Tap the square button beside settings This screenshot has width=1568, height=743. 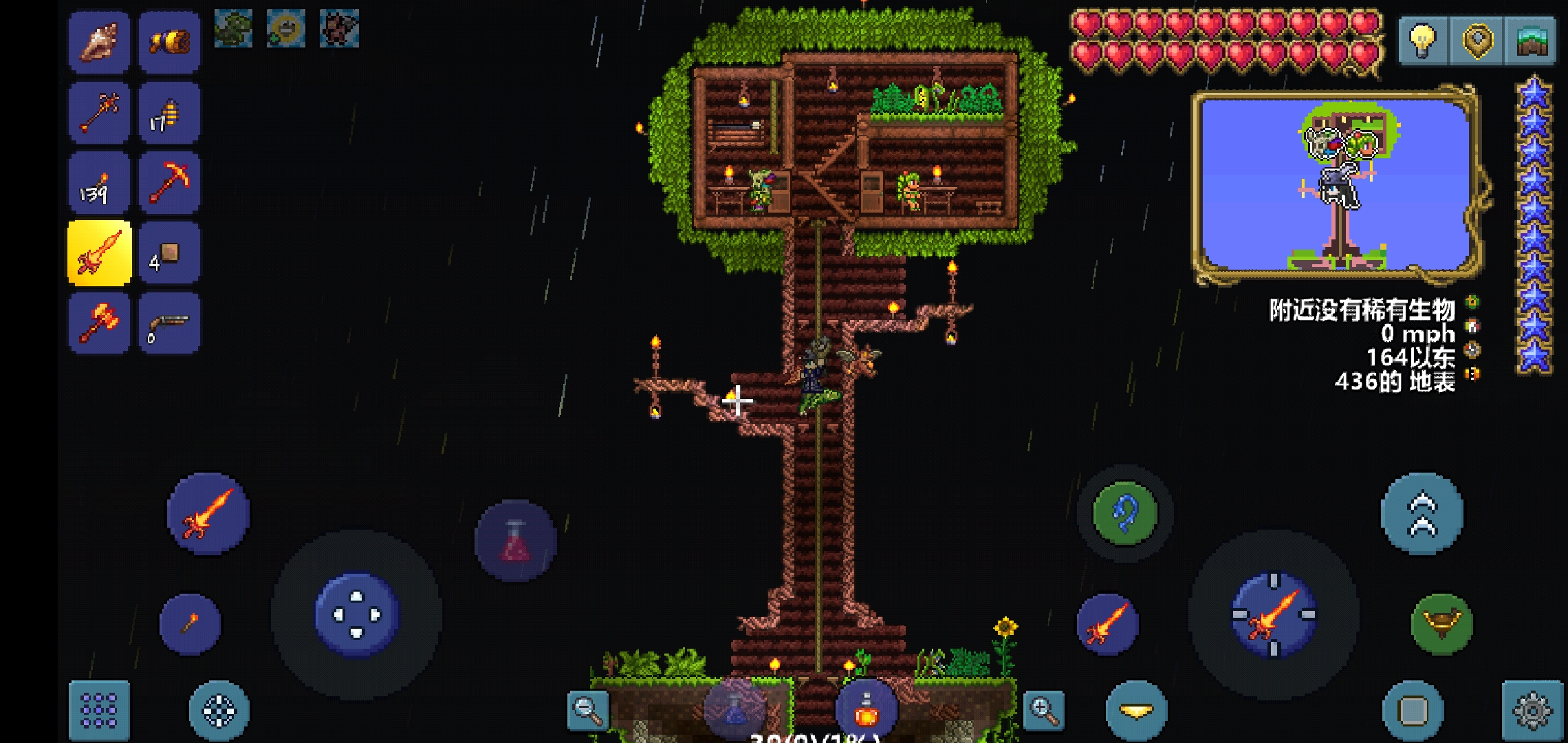tap(1413, 711)
